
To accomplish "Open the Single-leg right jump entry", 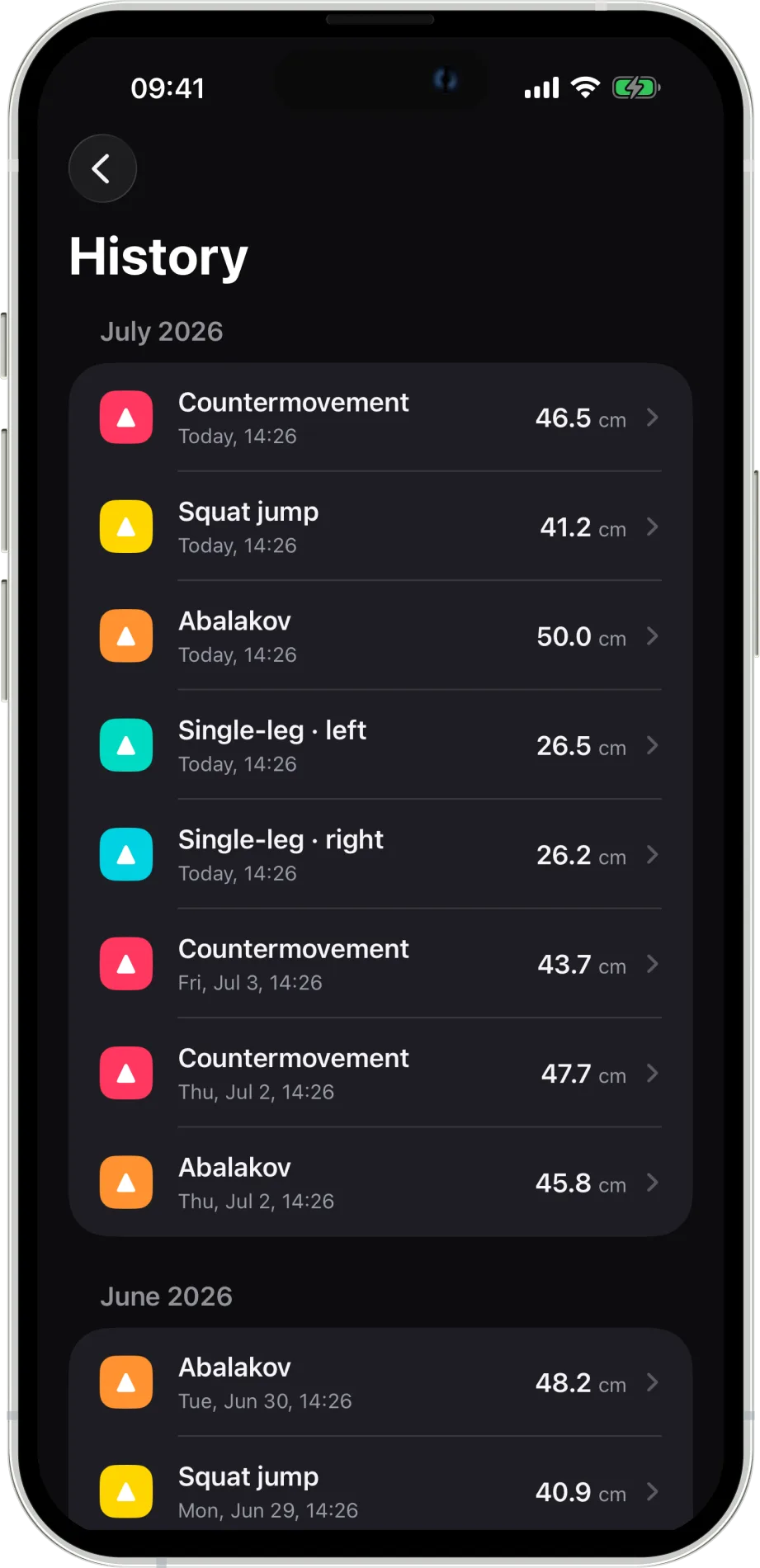I will pos(380,855).
